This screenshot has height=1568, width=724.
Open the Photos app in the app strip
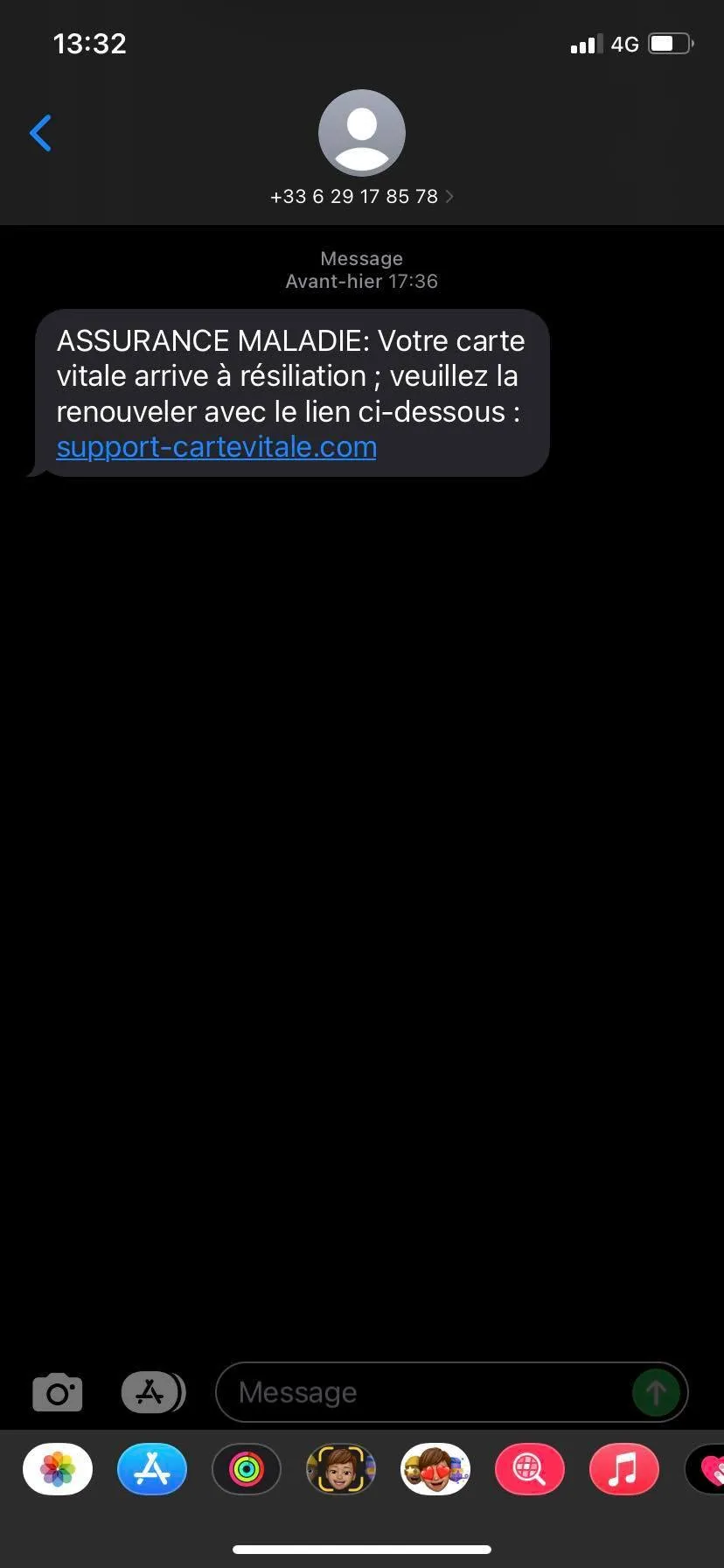pyautogui.click(x=58, y=1469)
